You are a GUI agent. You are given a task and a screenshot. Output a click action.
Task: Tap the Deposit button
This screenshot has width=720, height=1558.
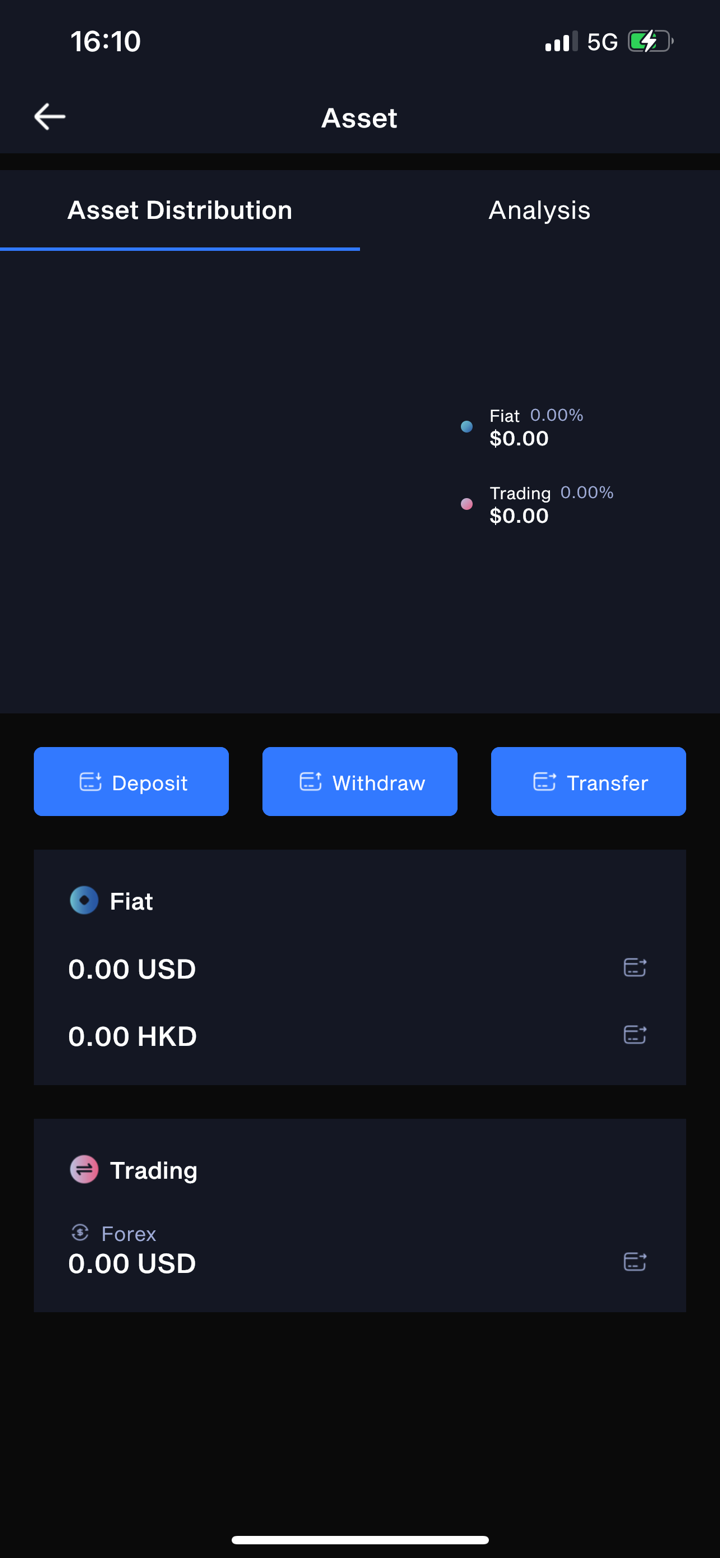click(131, 782)
